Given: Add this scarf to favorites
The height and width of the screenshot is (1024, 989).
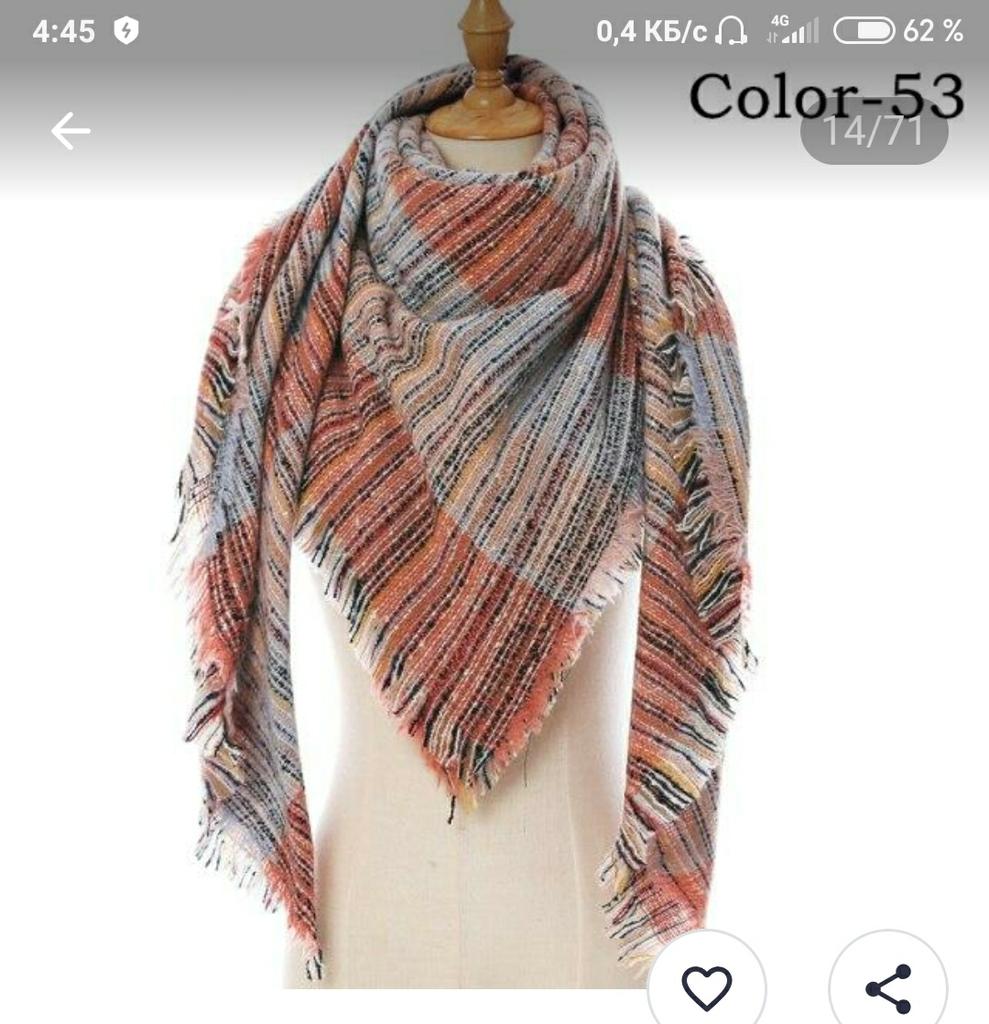Looking at the screenshot, I should (707, 987).
